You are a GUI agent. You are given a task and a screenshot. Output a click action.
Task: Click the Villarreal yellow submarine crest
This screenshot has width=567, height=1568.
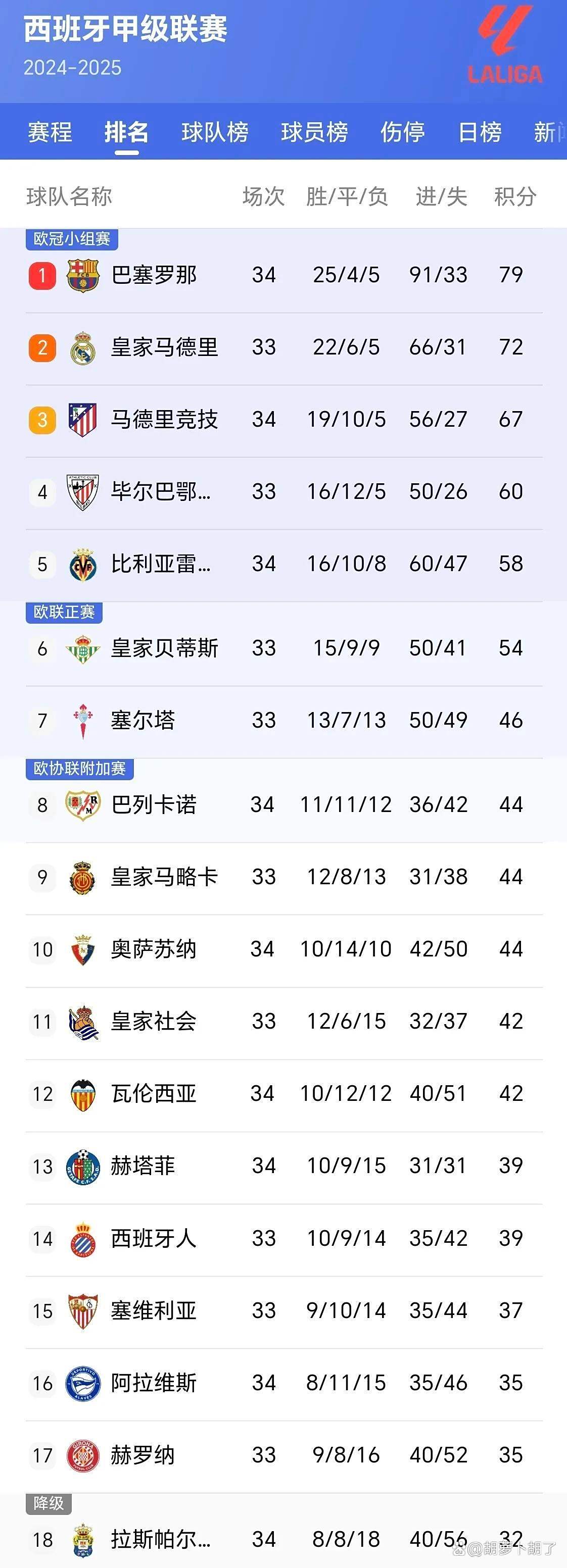click(82, 563)
